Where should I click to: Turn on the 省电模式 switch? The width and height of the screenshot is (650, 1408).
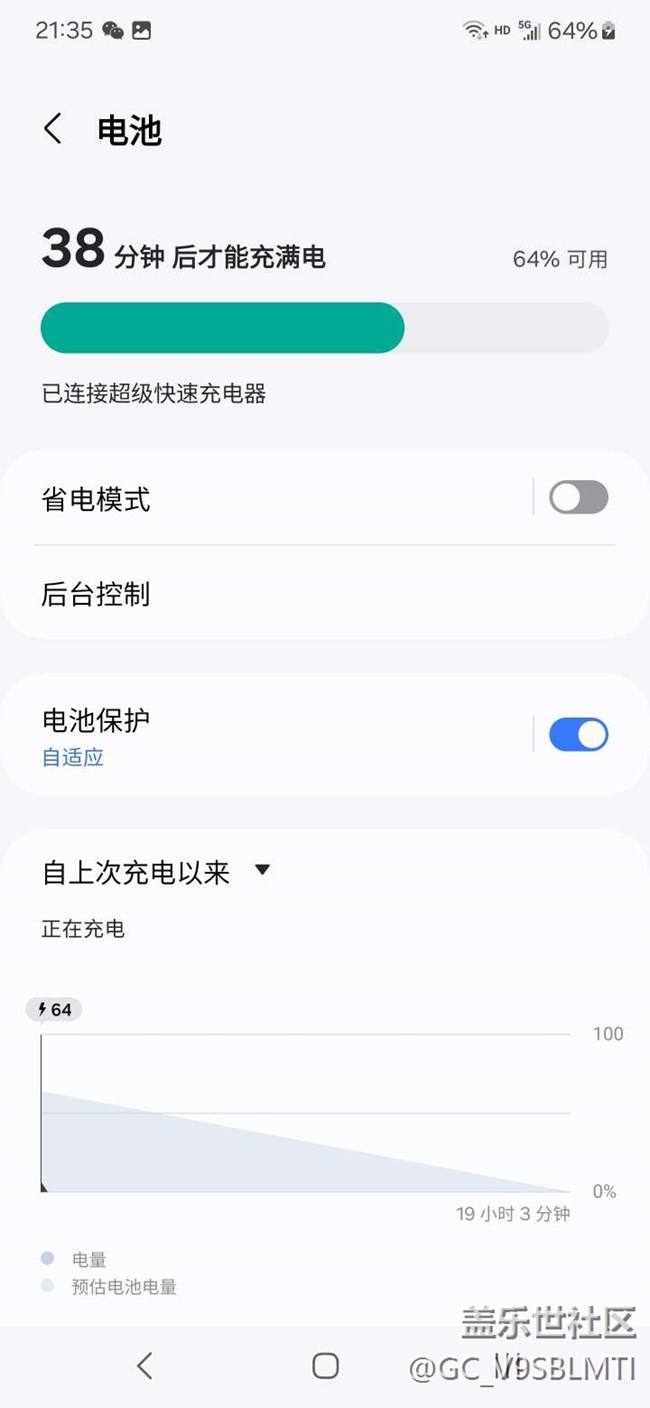pyautogui.click(x=578, y=497)
